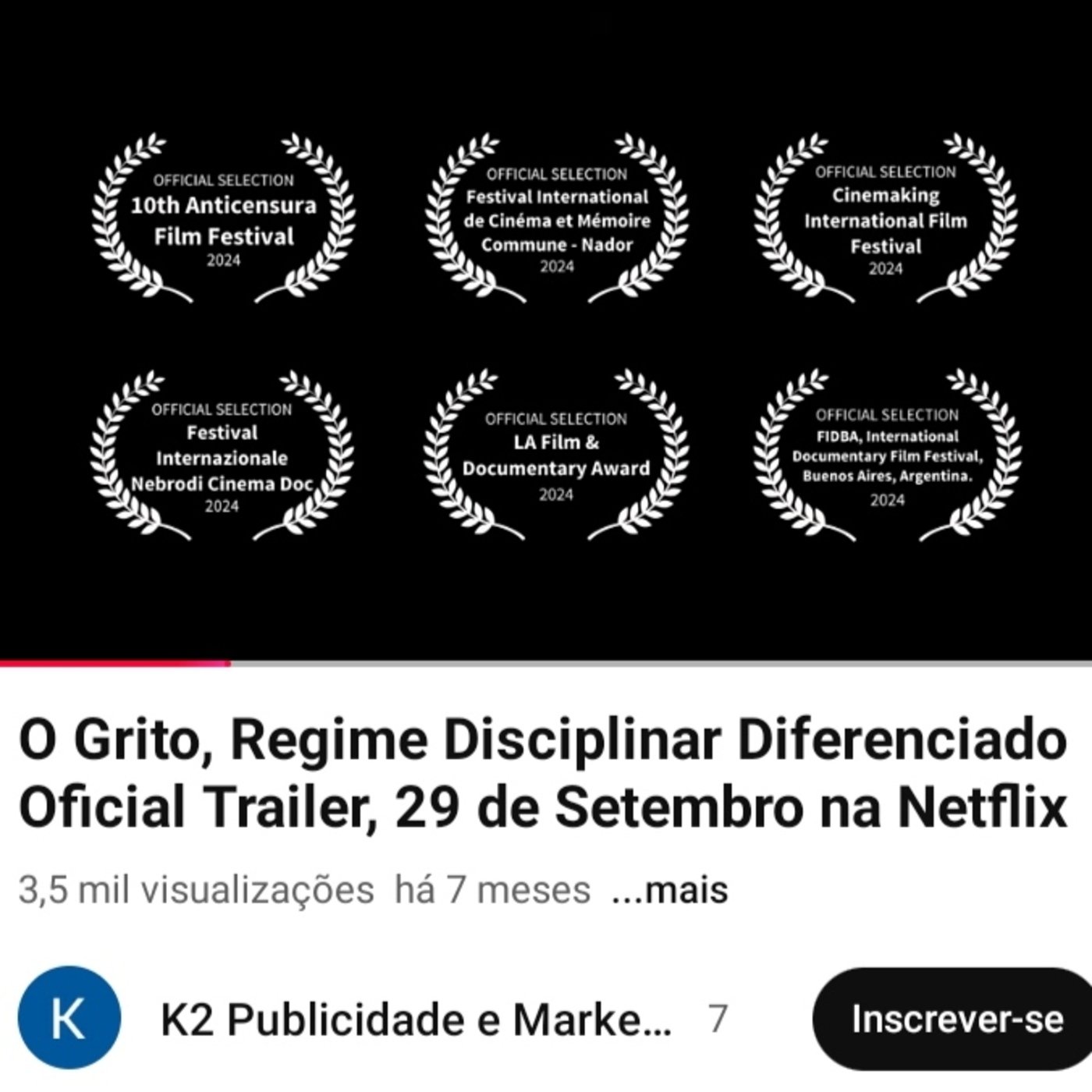Open K2 Publicidade e Marketing channel
The width and height of the screenshot is (1092, 1092).
pos(416,1019)
